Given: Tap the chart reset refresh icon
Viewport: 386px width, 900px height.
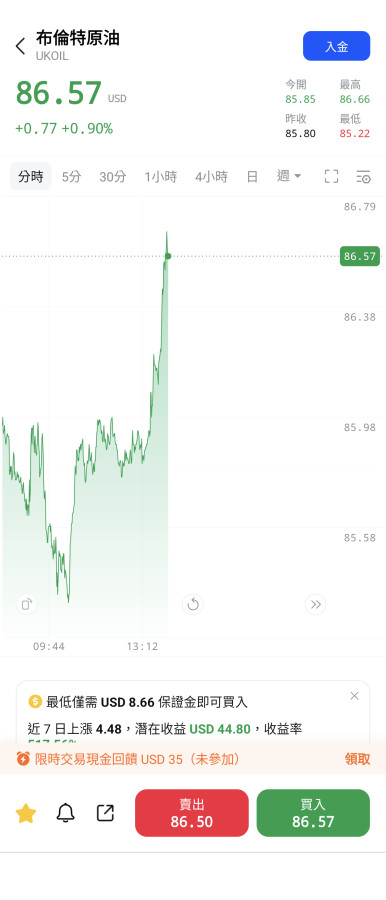Looking at the screenshot, I should (193, 604).
